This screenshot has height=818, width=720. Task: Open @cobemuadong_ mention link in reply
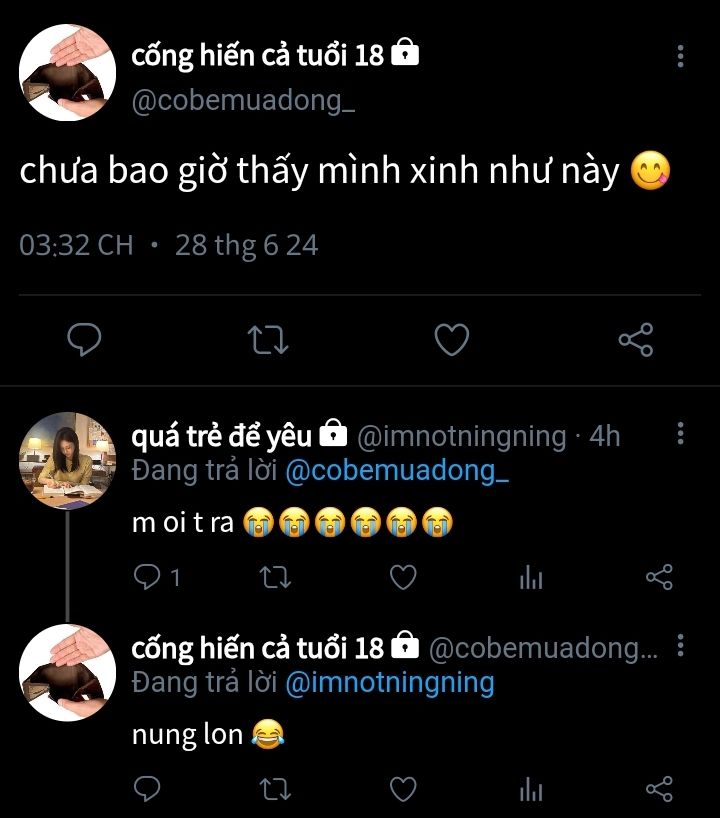point(397,472)
